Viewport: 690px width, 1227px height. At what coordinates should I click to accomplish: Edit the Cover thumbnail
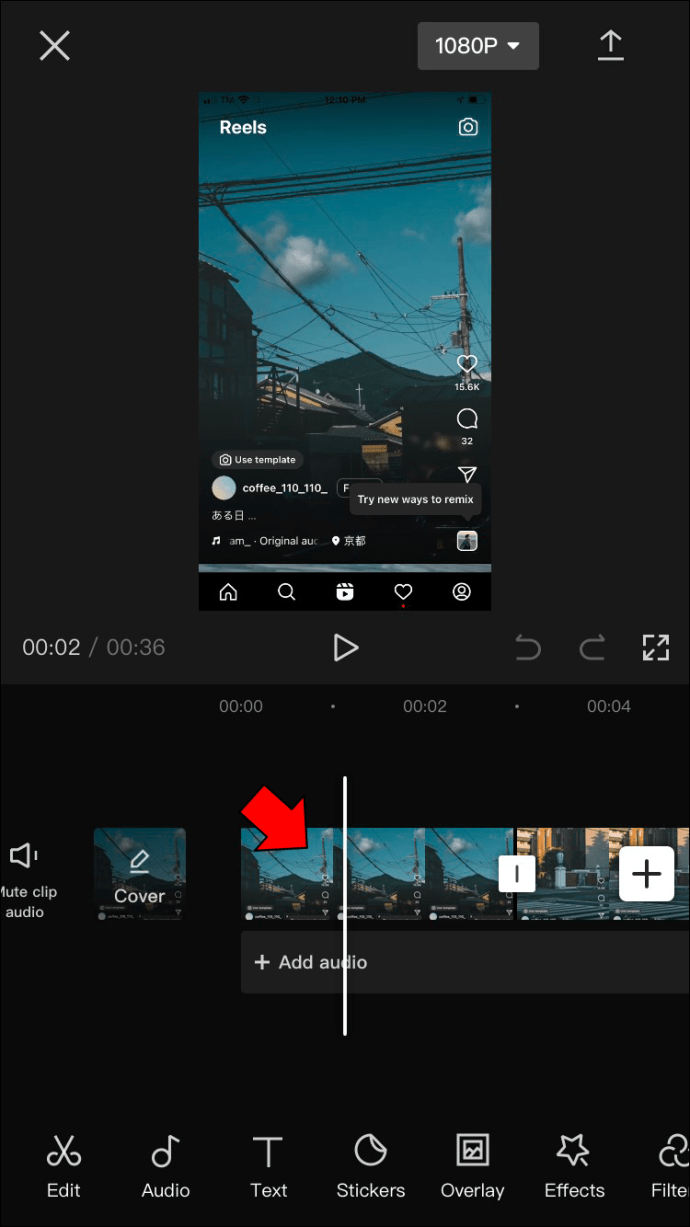coord(139,874)
